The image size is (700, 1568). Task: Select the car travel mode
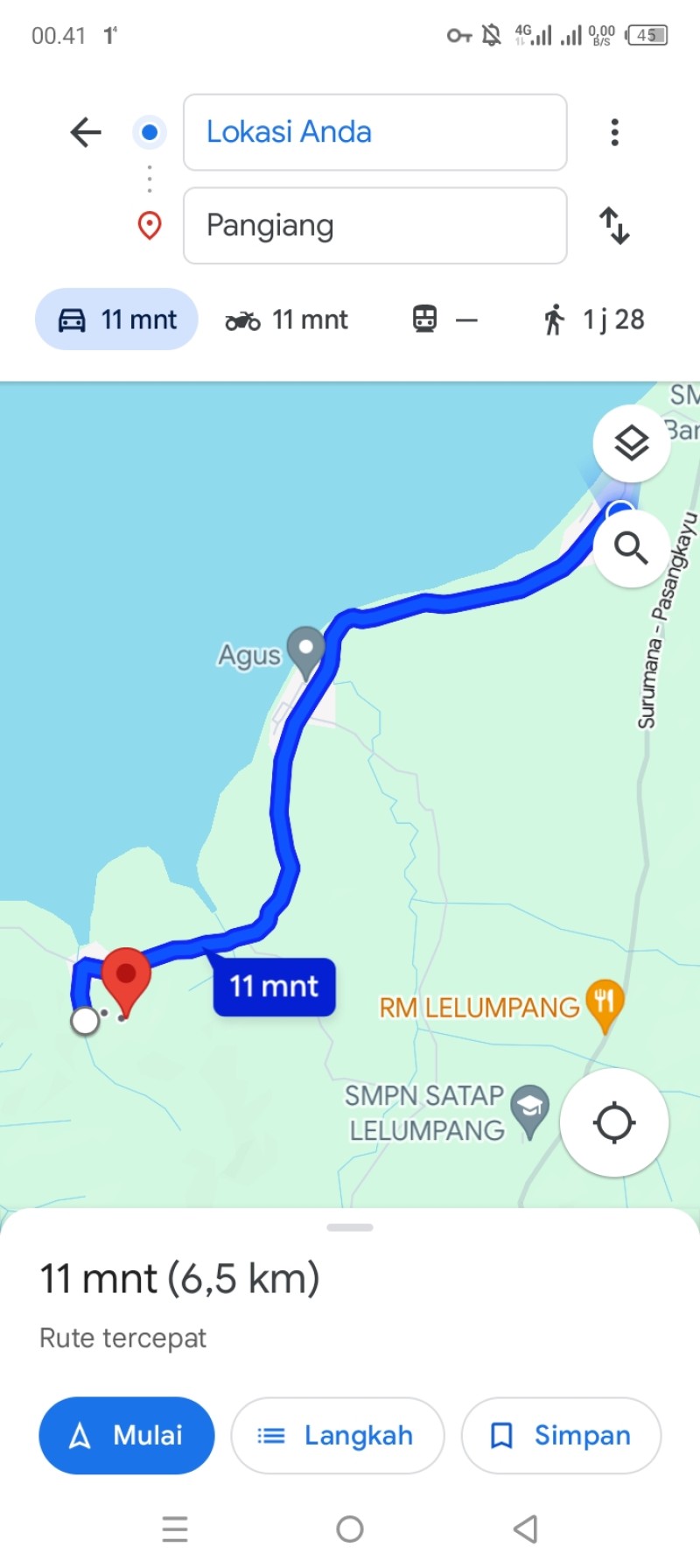pyautogui.click(x=116, y=320)
